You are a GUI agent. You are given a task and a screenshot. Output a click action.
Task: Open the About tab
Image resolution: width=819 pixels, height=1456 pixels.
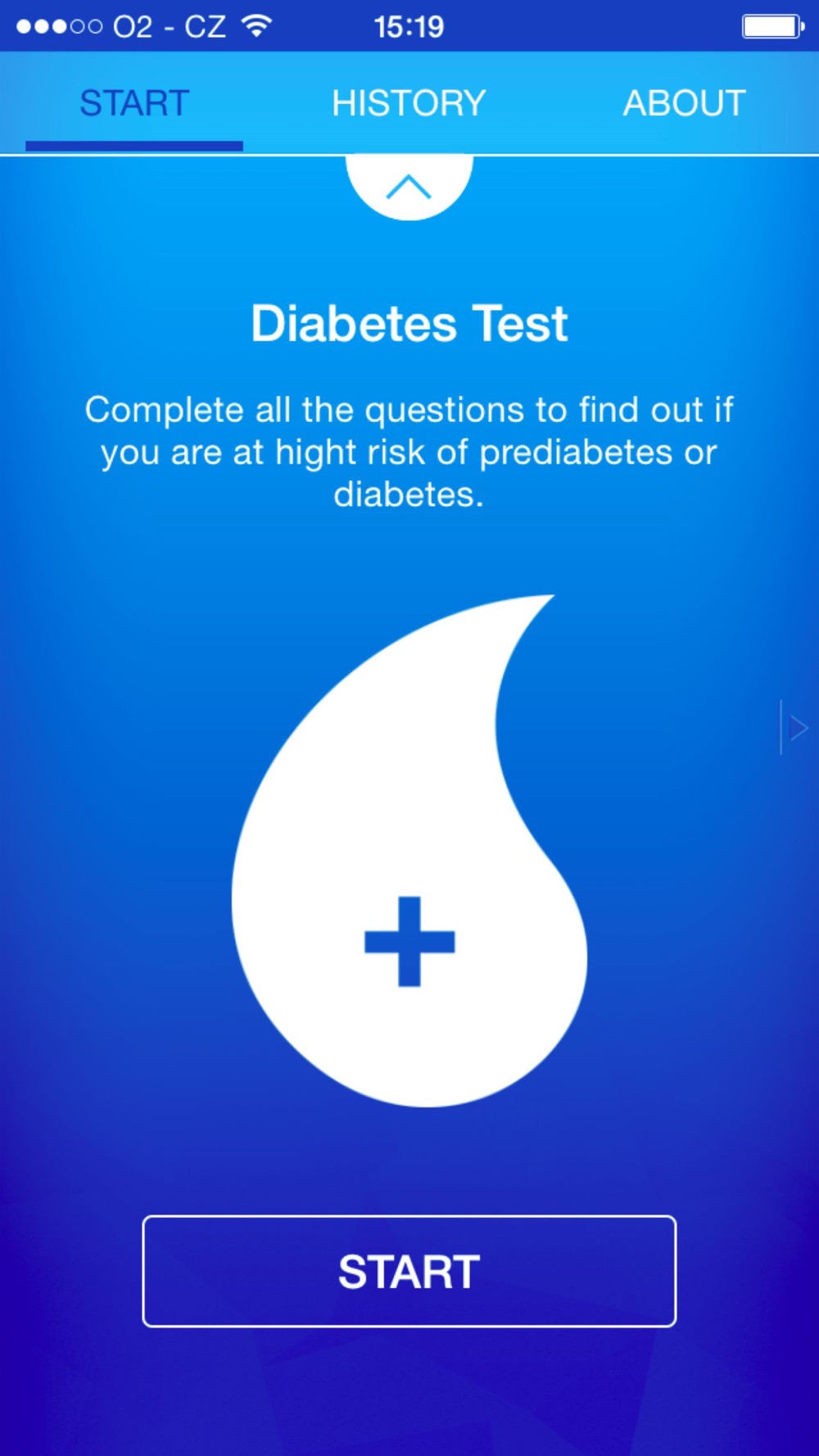pos(684,103)
